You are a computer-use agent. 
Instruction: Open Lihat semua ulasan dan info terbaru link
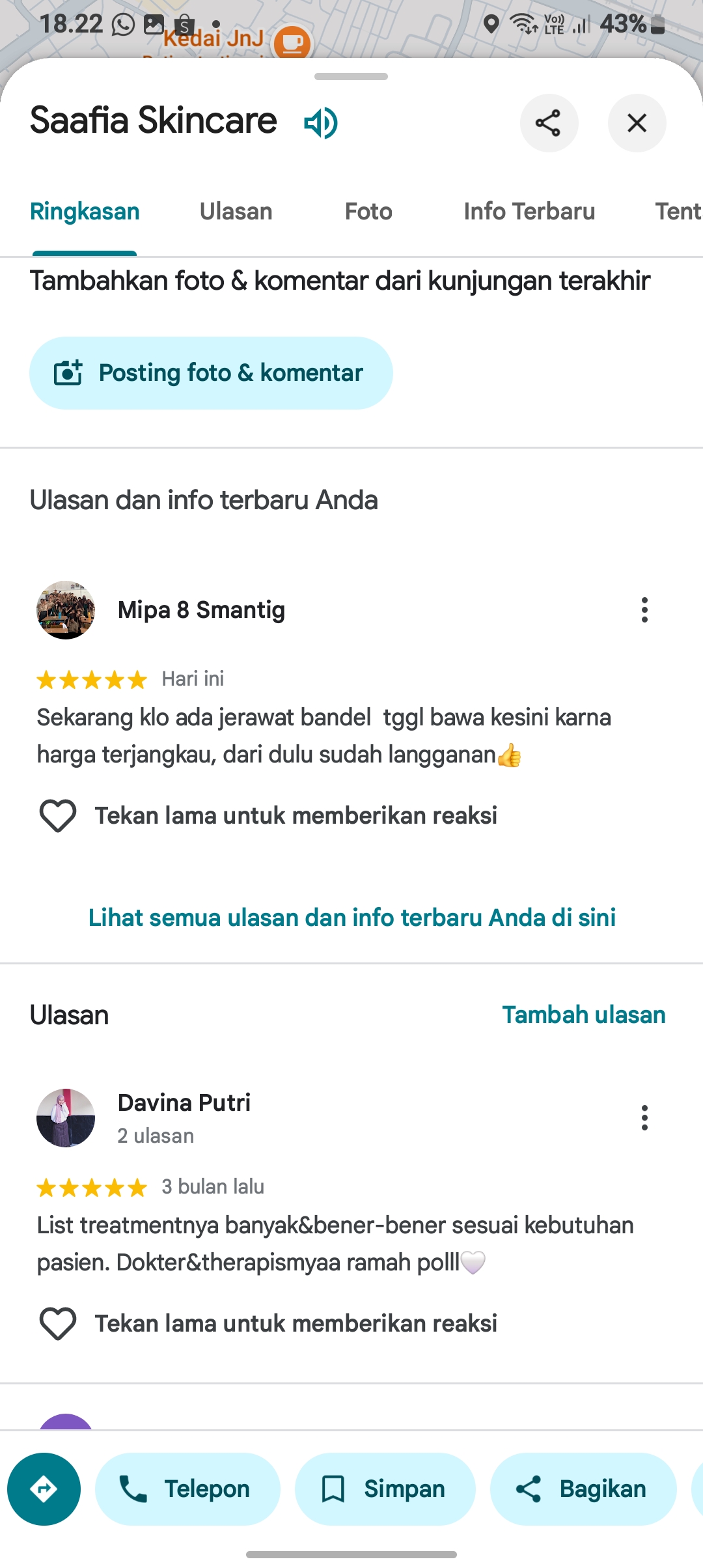coord(352,917)
